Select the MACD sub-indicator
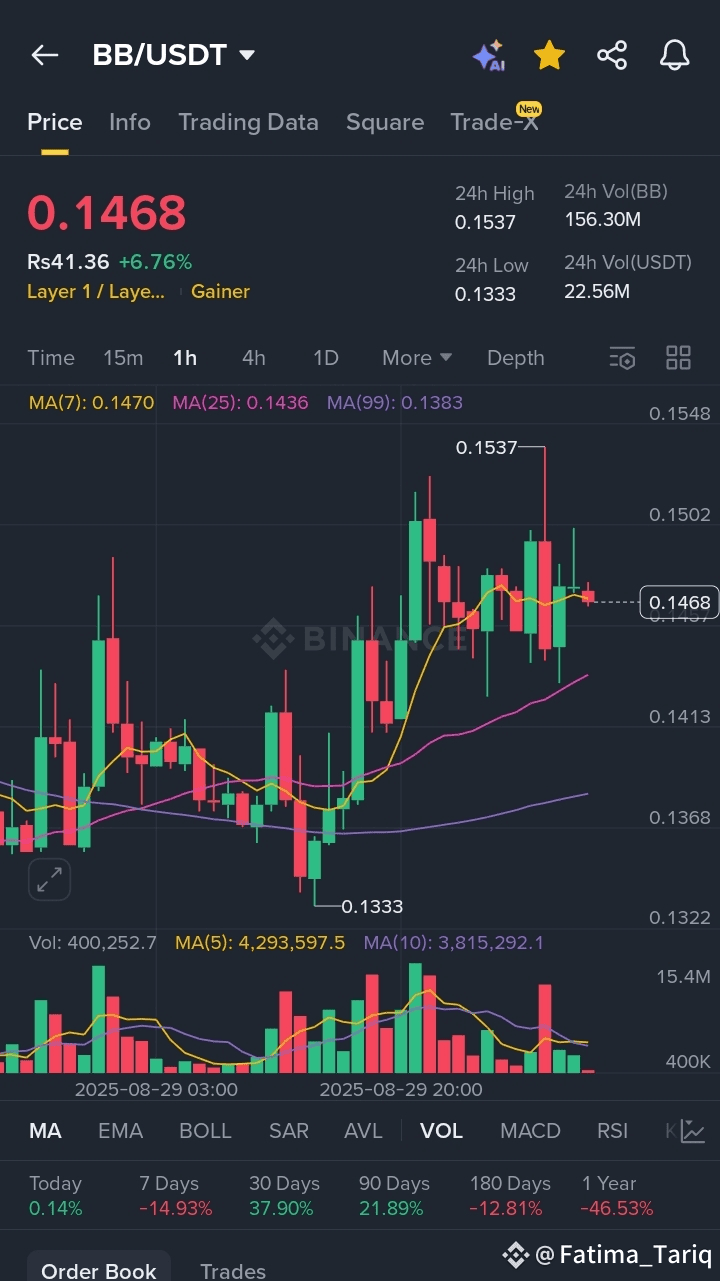Image resolution: width=720 pixels, height=1281 pixels. pyautogui.click(x=530, y=1131)
